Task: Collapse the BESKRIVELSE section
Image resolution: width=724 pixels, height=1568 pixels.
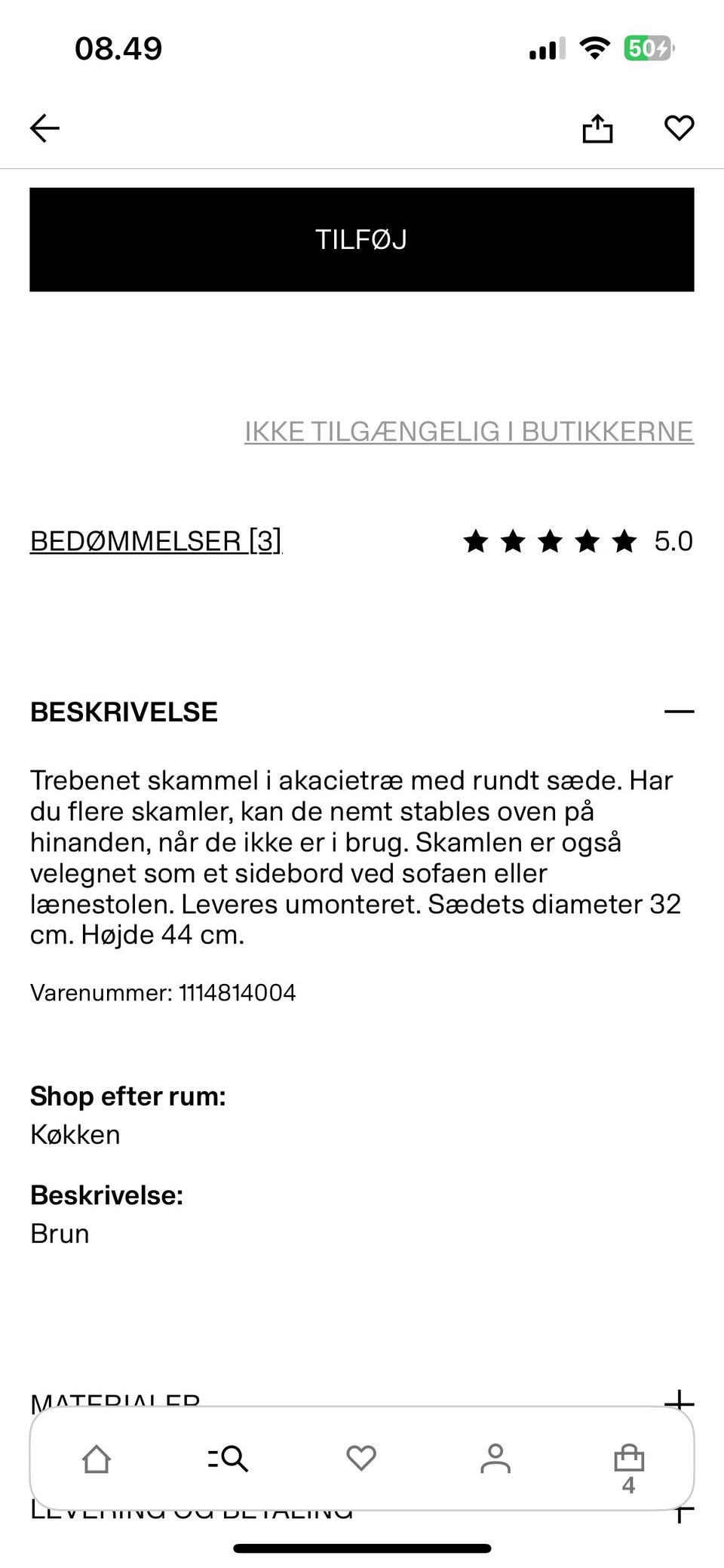Action: [x=680, y=710]
